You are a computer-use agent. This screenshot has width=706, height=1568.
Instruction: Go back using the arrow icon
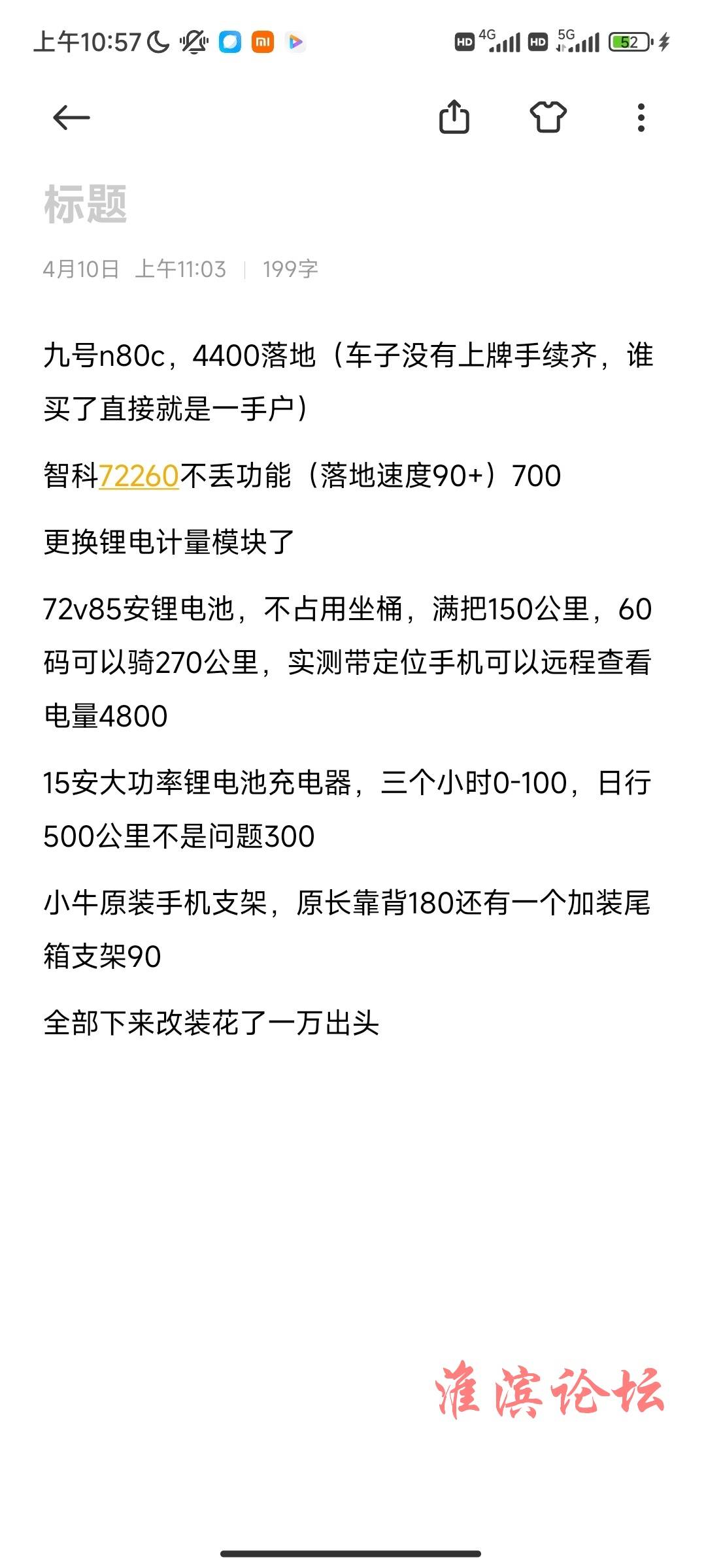(x=71, y=118)
